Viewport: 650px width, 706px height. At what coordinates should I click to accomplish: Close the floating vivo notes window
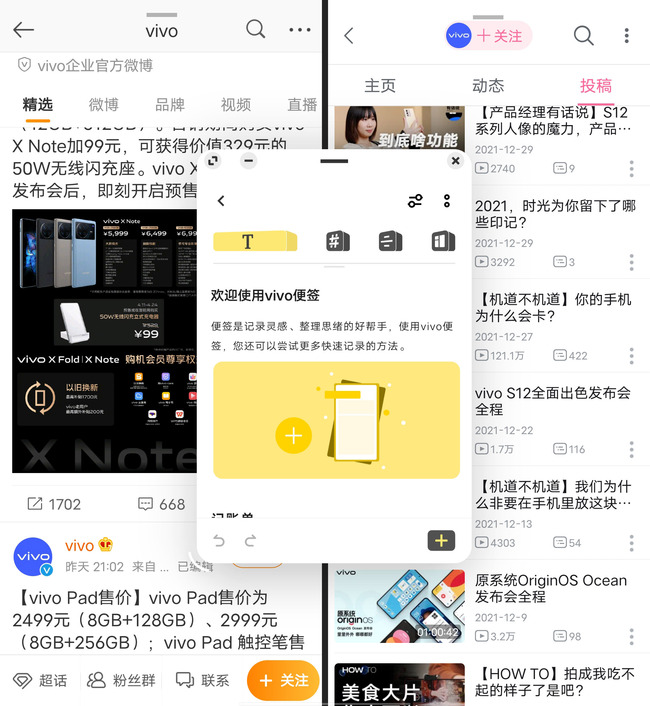[x=455, y=161]
